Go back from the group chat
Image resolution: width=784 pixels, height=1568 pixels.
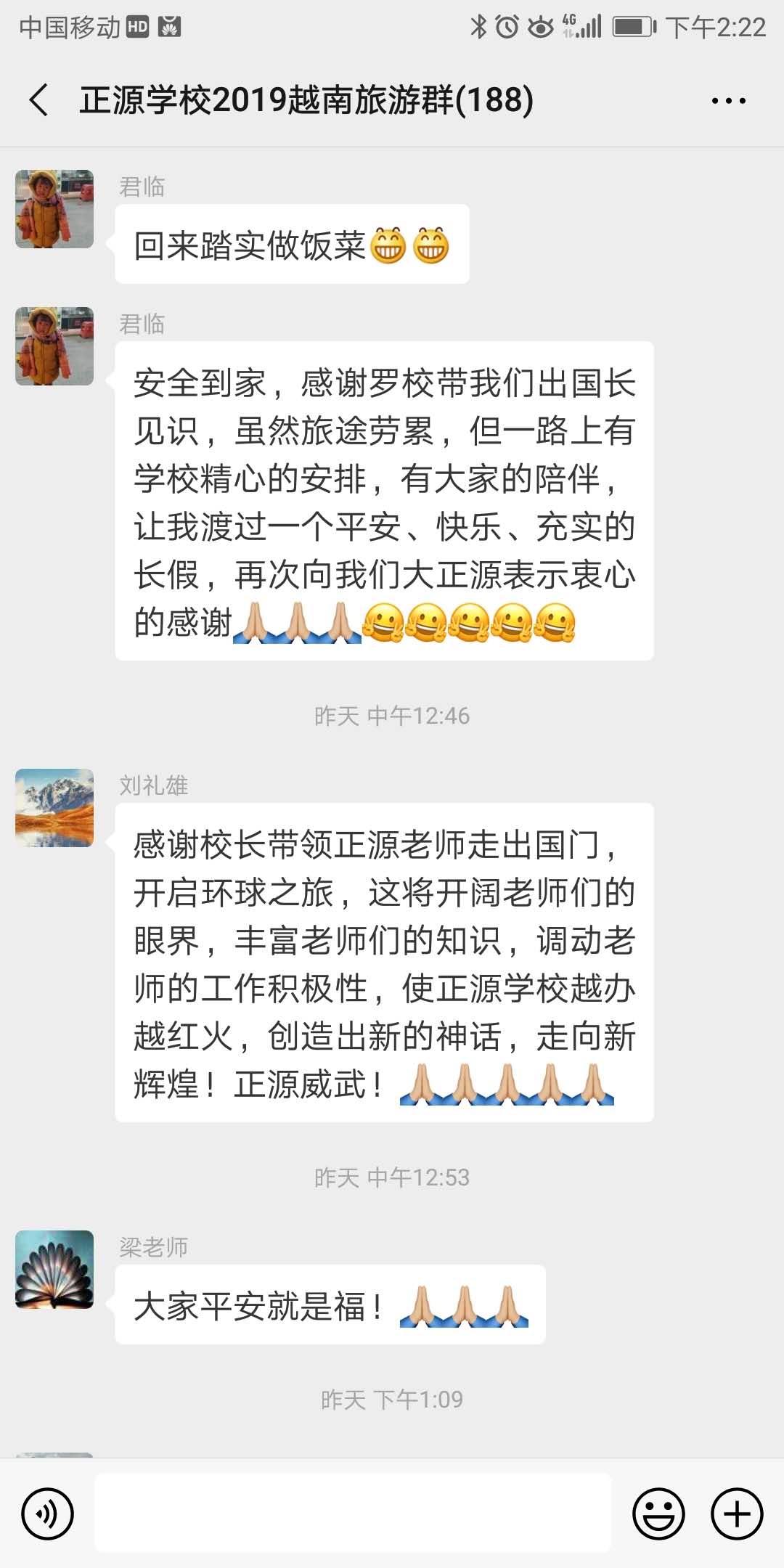39,100
